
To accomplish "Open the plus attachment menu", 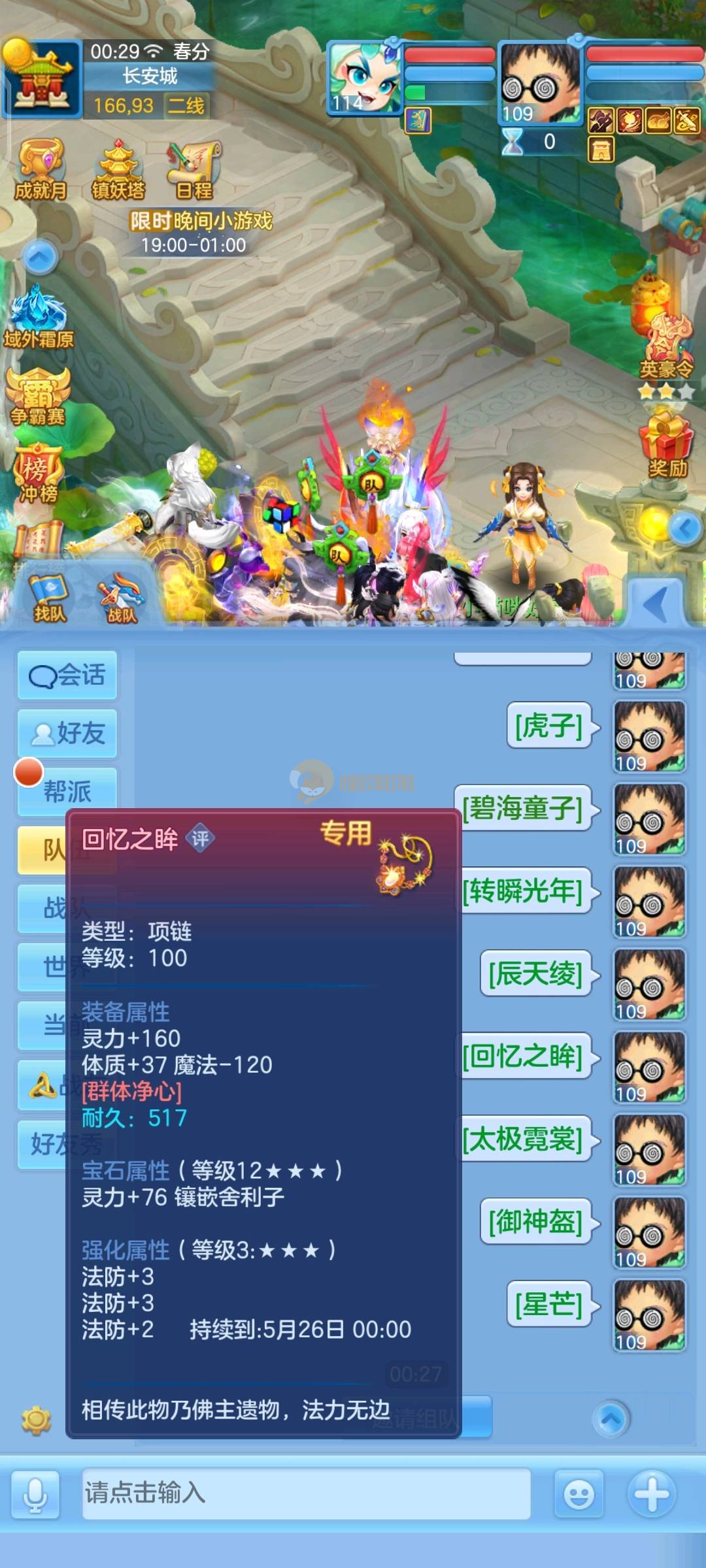I will pyautogui.click(x=651, y=1494).
